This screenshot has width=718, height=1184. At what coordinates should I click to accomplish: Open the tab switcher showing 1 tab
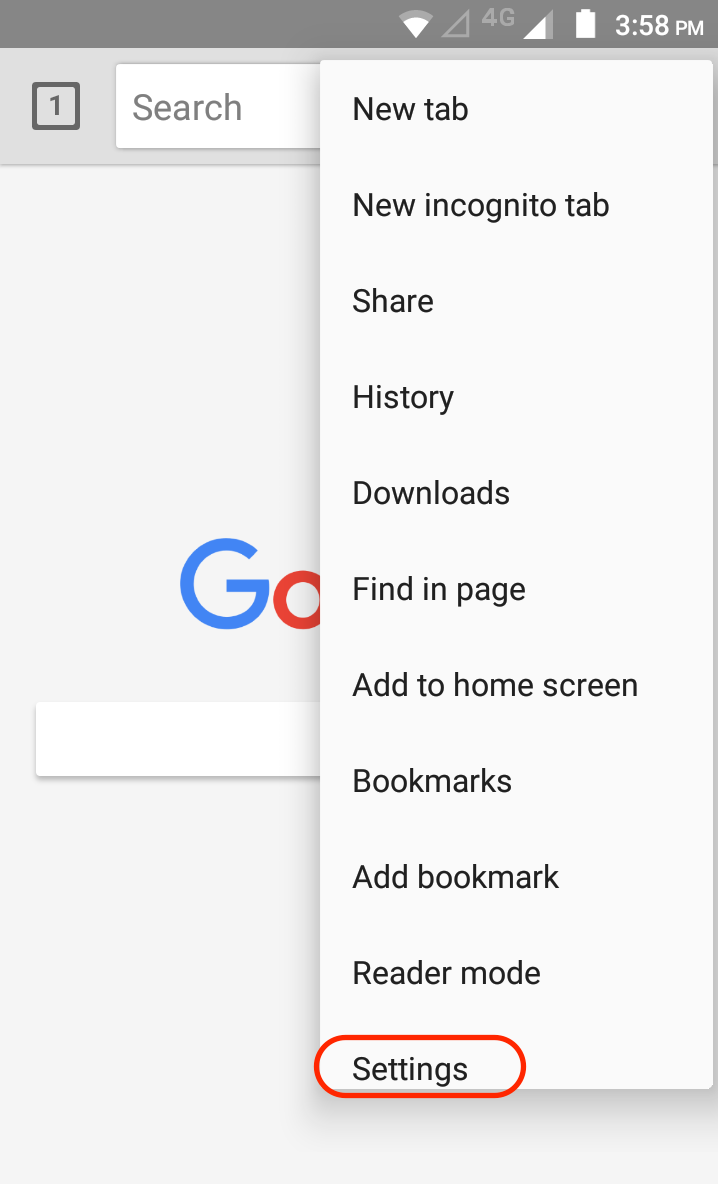point(56,107)
